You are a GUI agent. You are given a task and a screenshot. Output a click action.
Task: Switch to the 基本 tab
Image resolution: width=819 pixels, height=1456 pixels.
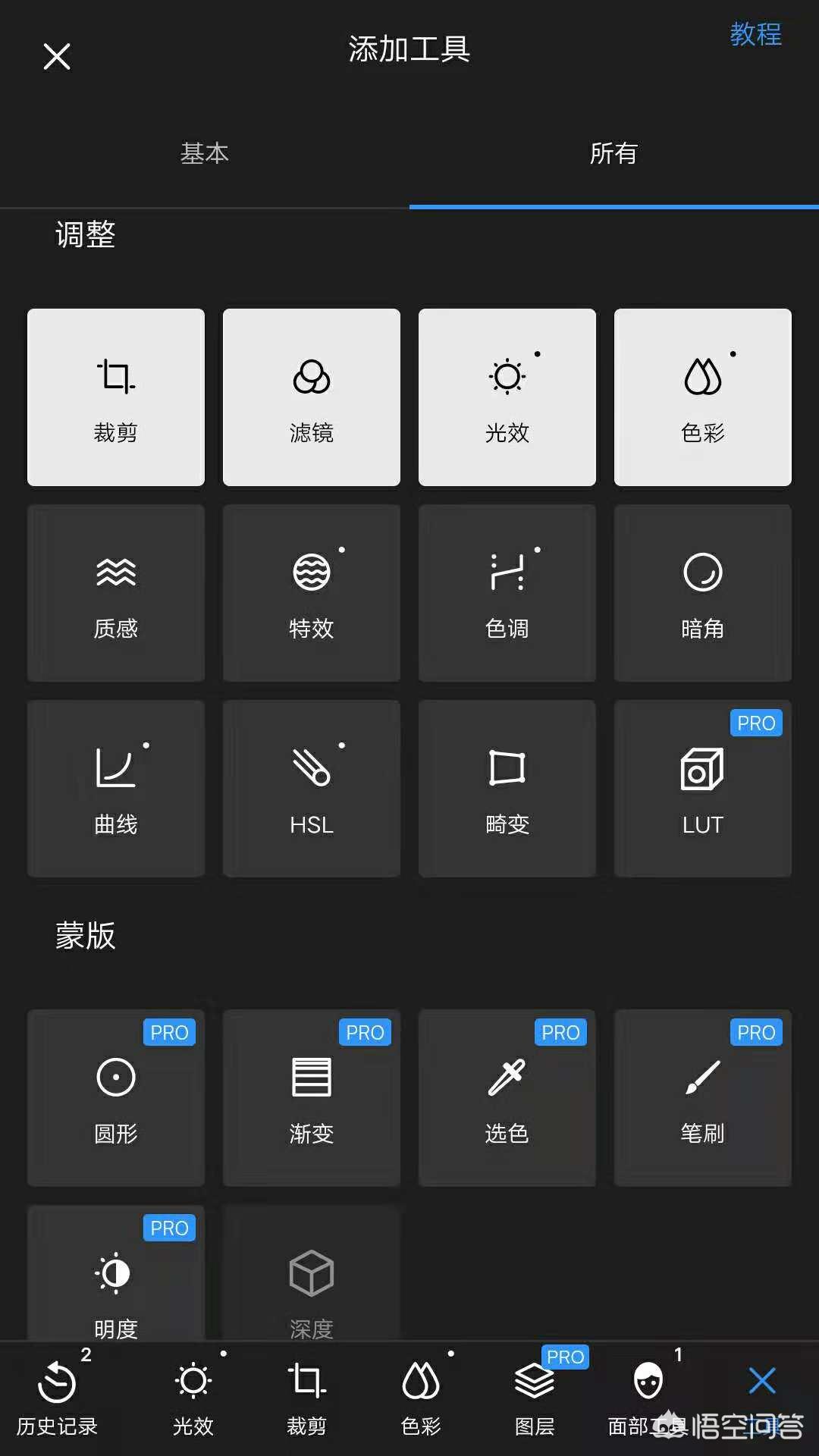[204, 153]
